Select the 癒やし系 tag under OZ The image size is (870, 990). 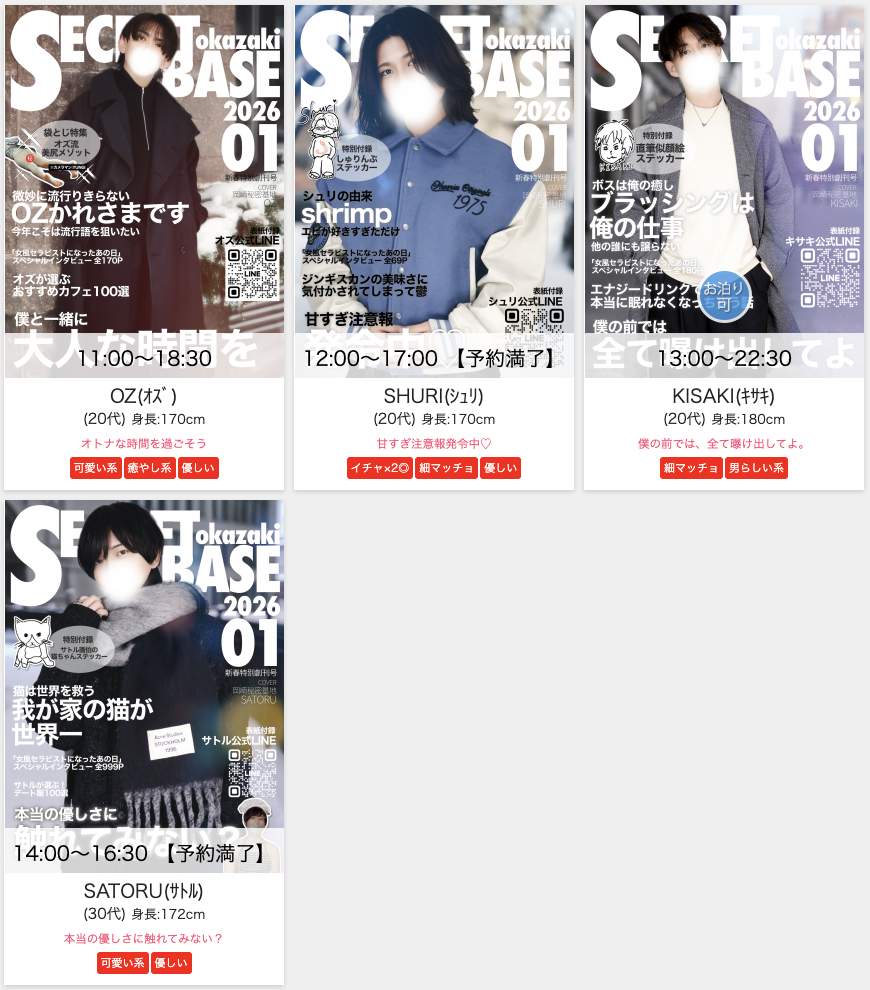click(150, 468)
